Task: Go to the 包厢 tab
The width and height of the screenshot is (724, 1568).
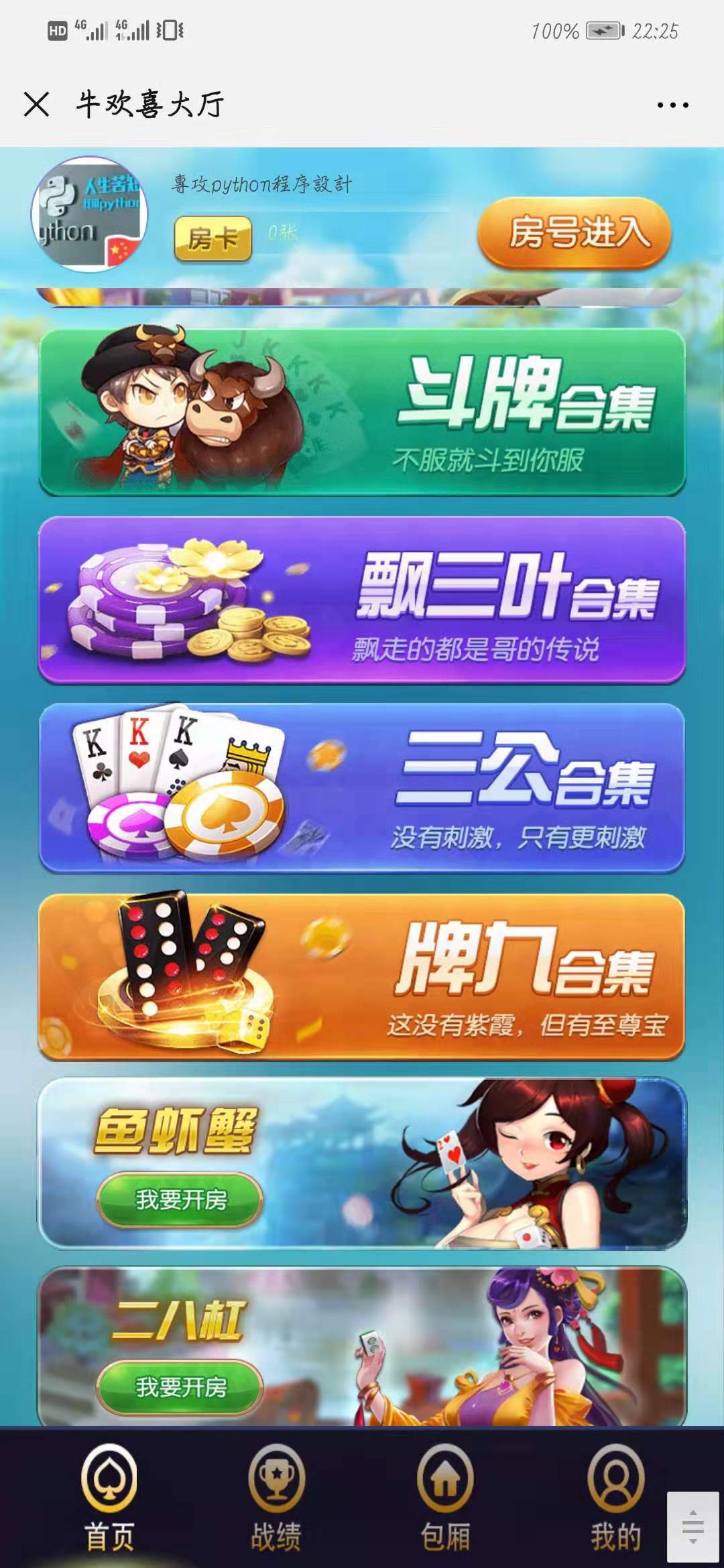Action: point(445,1498)
